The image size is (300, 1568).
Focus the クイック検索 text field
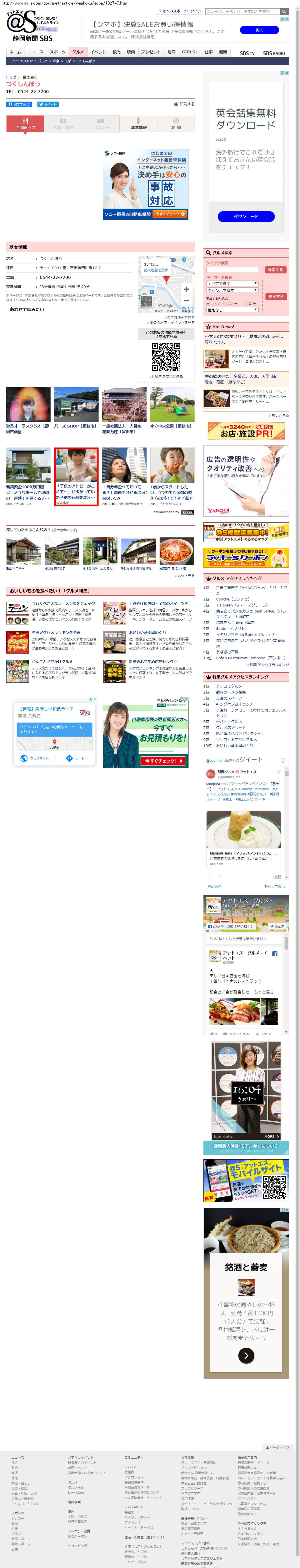[x=232, y=270]
